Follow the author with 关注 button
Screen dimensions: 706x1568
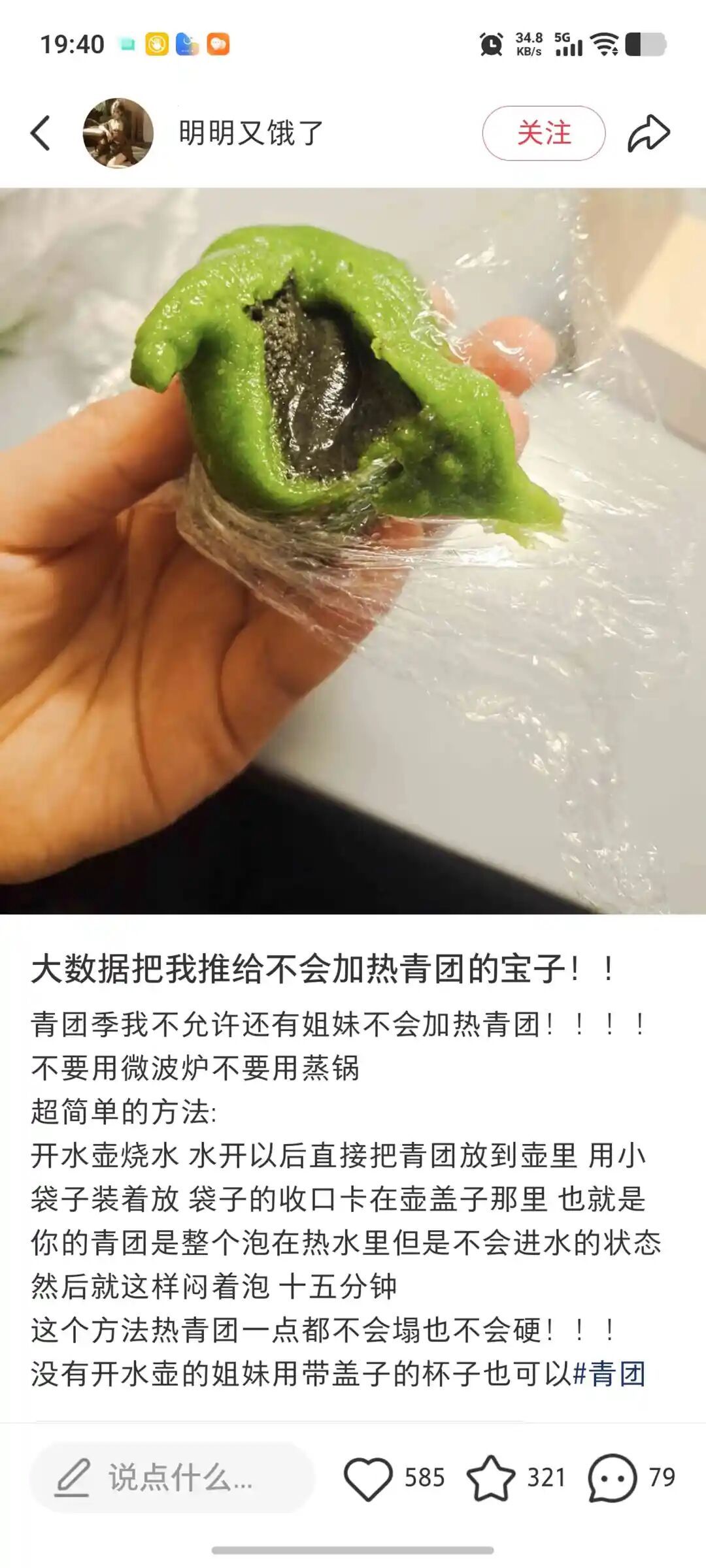pos(543,133)
